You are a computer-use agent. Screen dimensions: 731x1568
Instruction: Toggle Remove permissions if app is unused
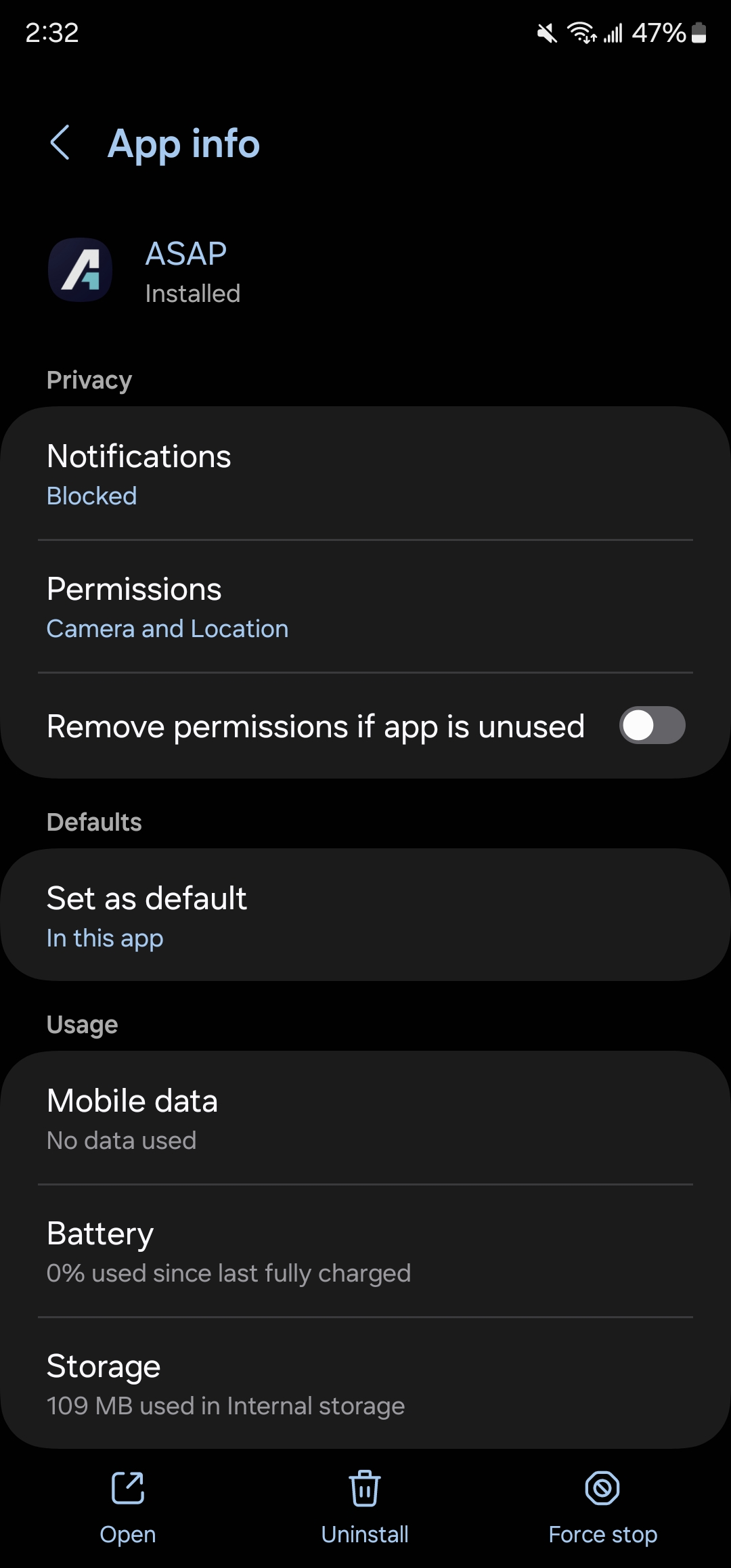[x=651, y=726]
